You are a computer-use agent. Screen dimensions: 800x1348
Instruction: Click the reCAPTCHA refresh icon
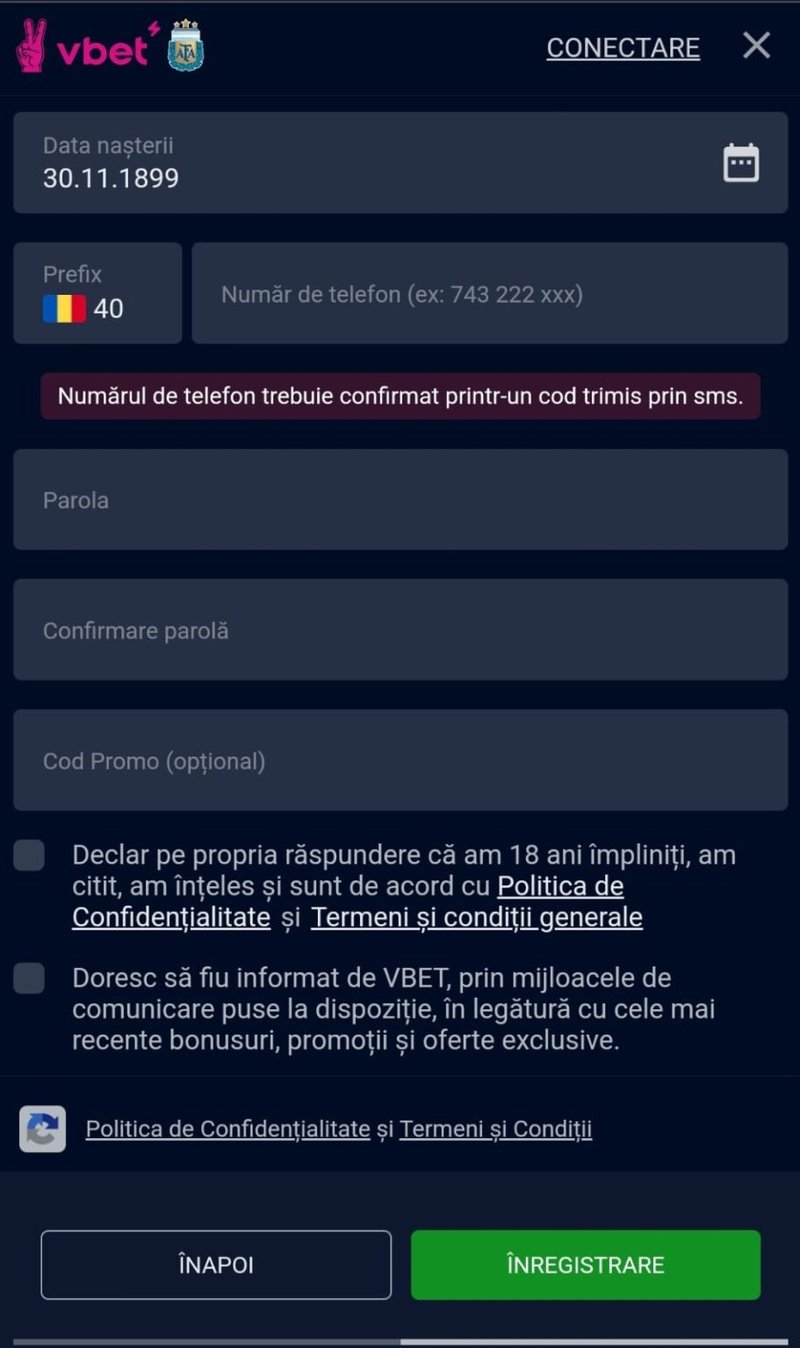click(x=41, y=1128)
